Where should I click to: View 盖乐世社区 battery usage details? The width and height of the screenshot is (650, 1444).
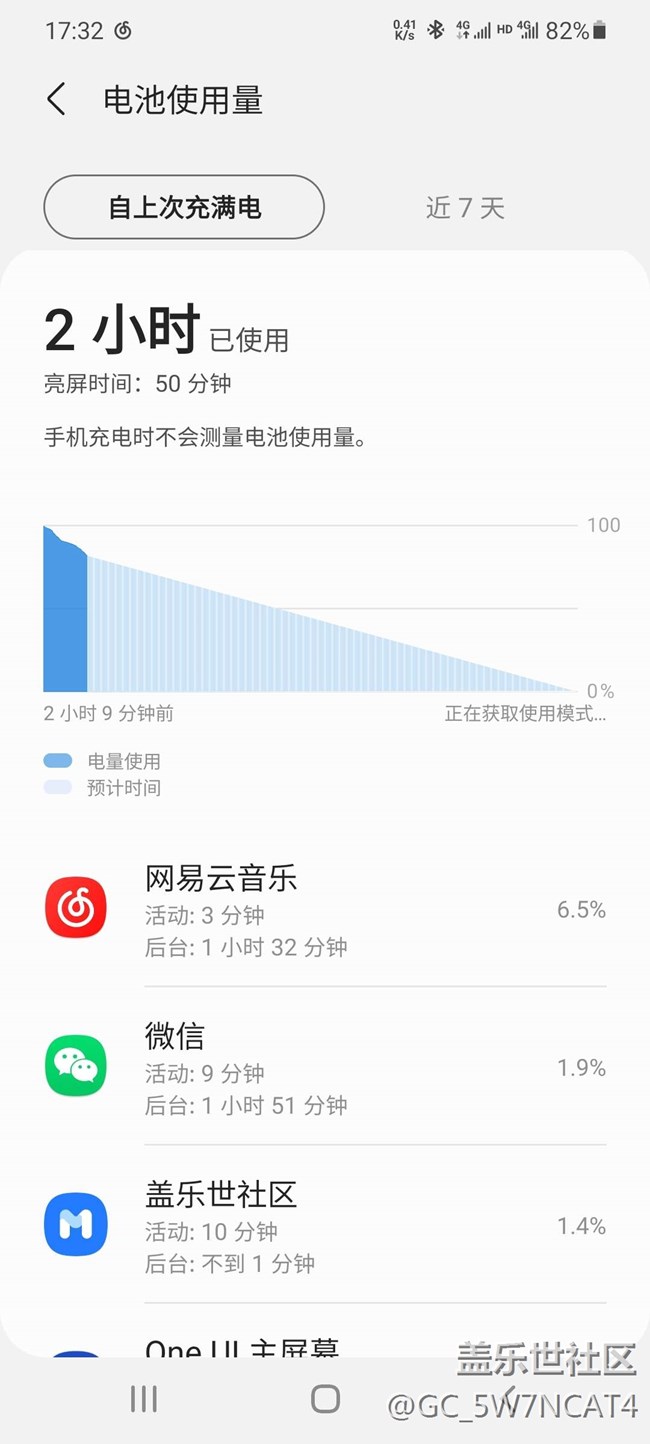pos(325,1224)
